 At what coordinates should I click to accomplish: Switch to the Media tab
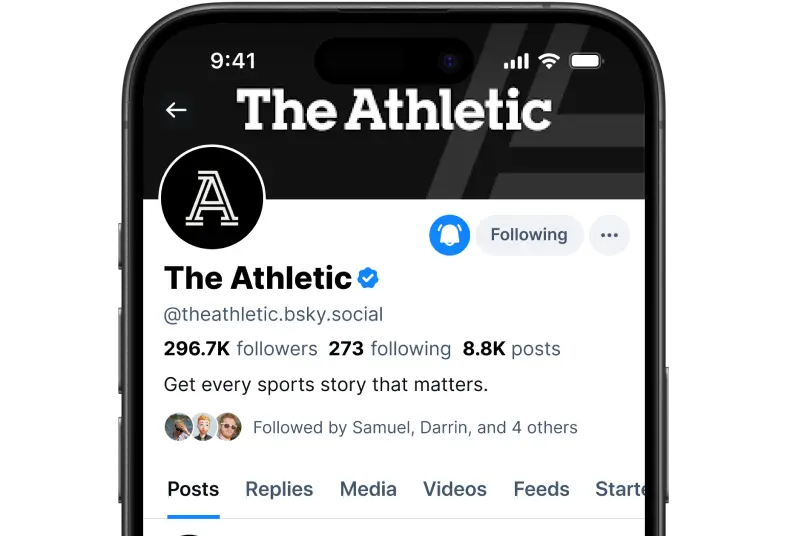368,489
